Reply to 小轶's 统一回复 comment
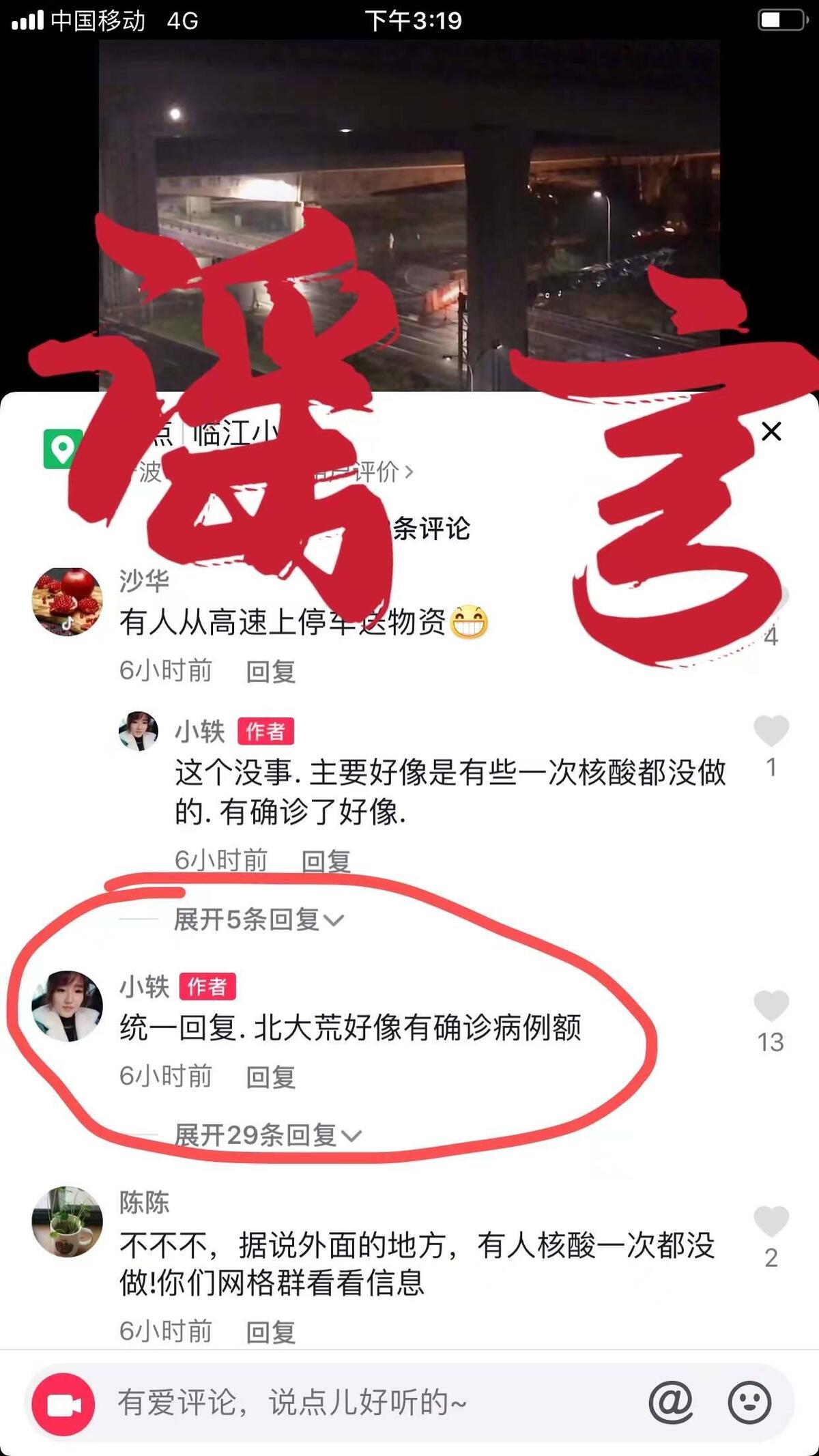The width and height of the screenshot is (819, 1456). 270,1077
